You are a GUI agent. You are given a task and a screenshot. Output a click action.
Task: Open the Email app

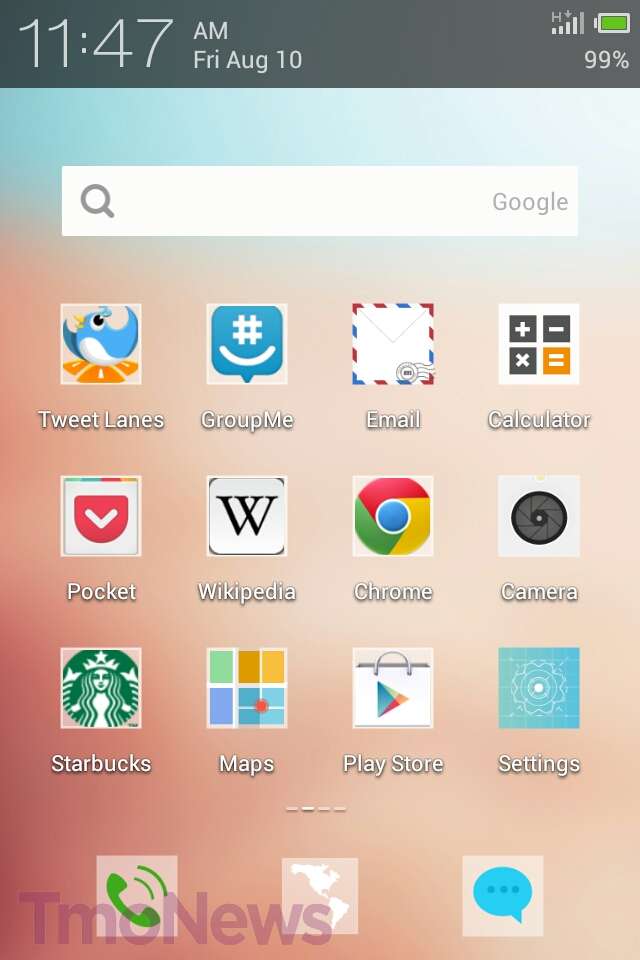tap(393, 345)
